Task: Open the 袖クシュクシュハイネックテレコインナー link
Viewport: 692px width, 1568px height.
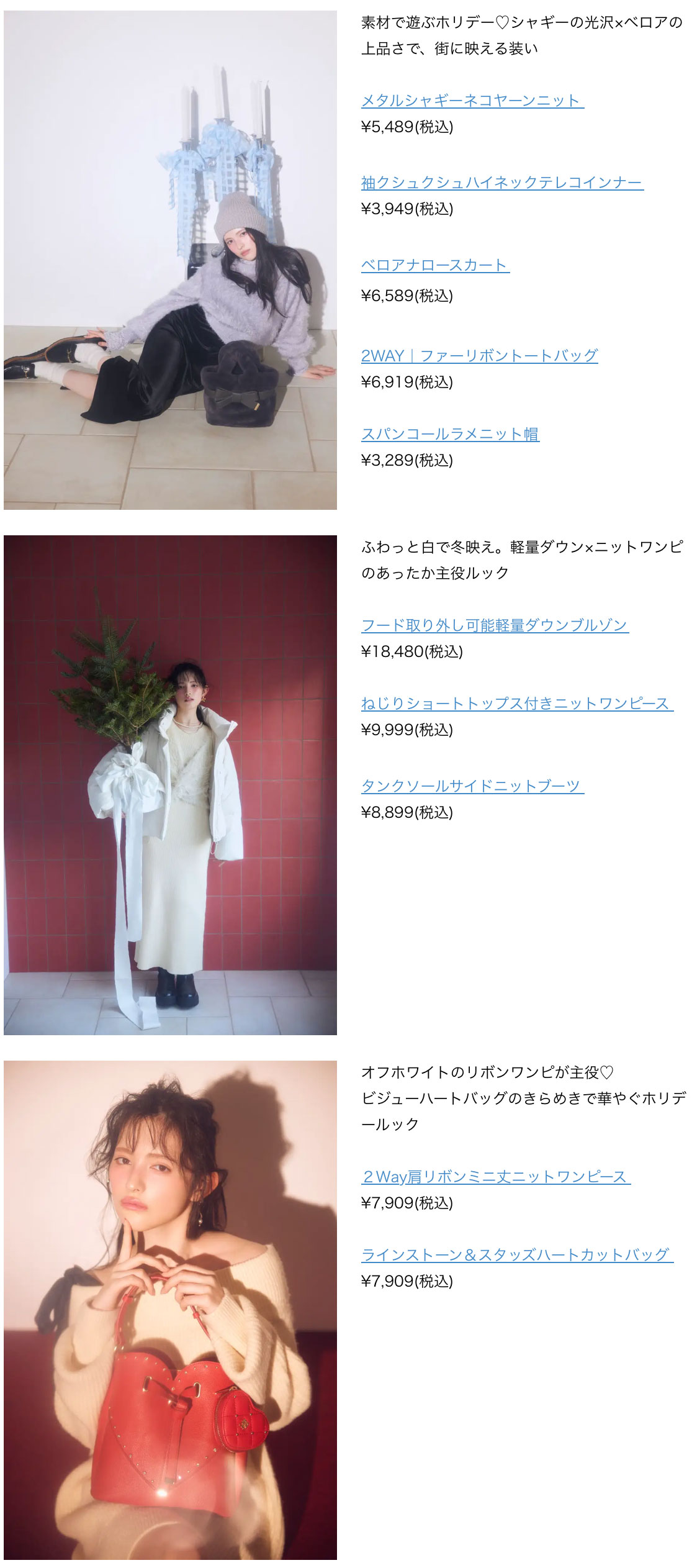Action: [x=501, y=183]
